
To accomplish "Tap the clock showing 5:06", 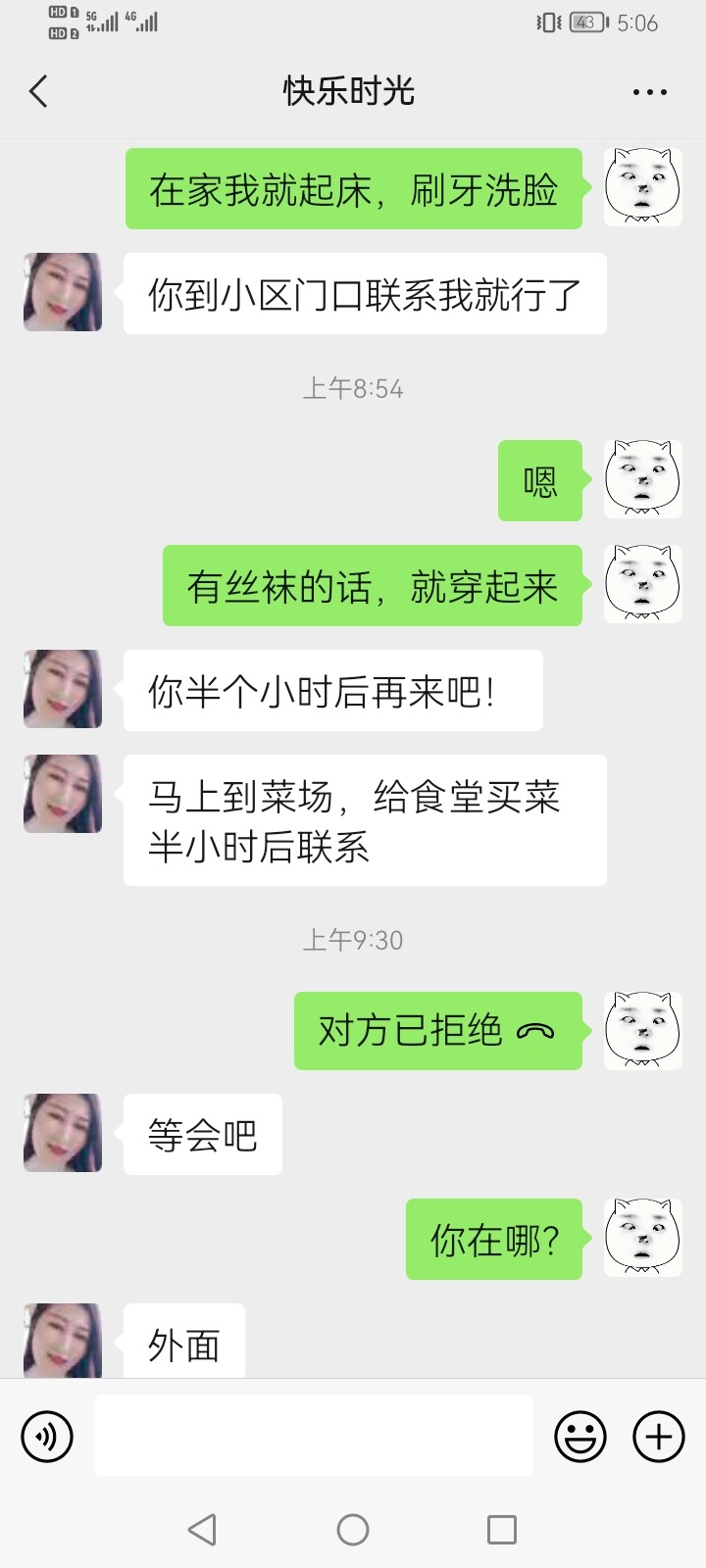I will (x=638, y=23).
